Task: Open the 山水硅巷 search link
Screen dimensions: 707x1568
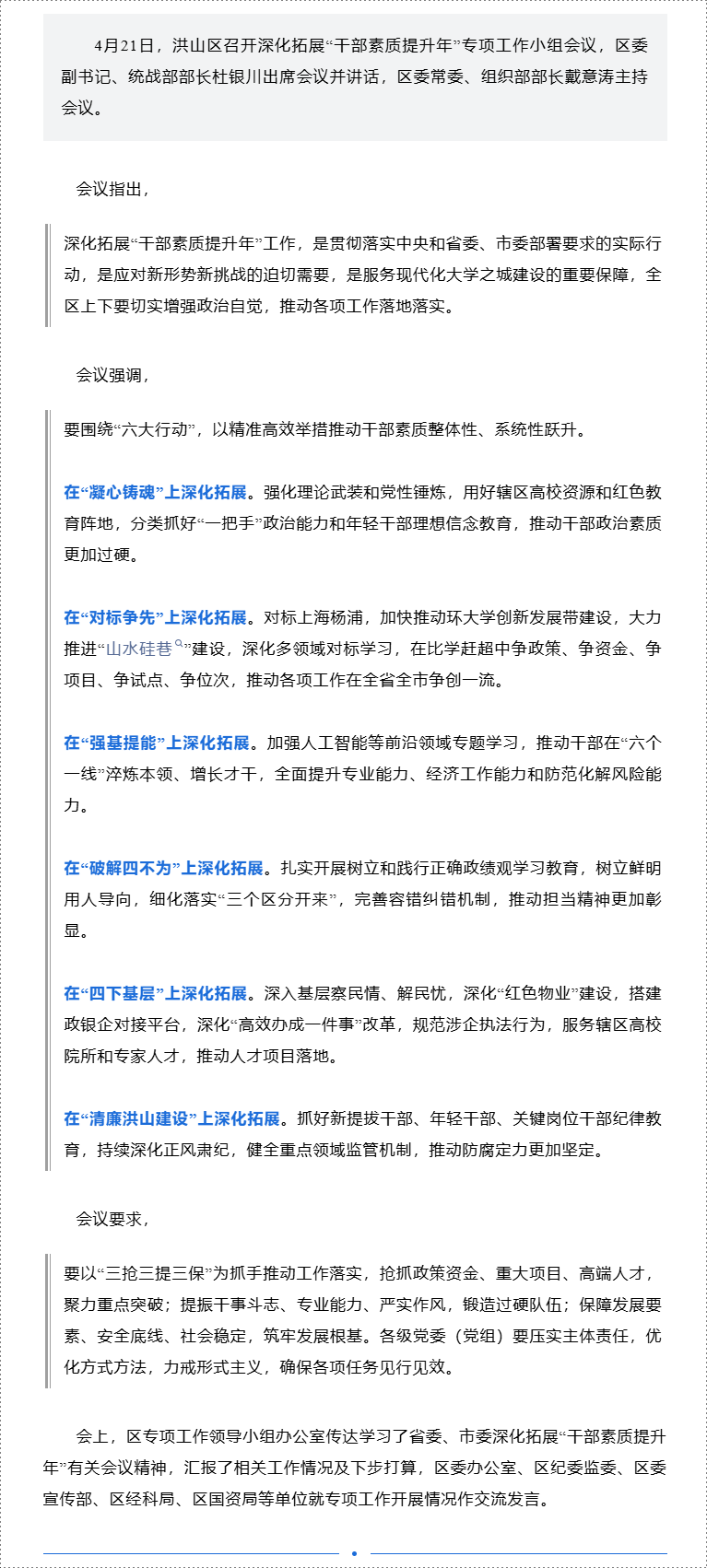Action: pyautogui.click(x=140, y=649)
